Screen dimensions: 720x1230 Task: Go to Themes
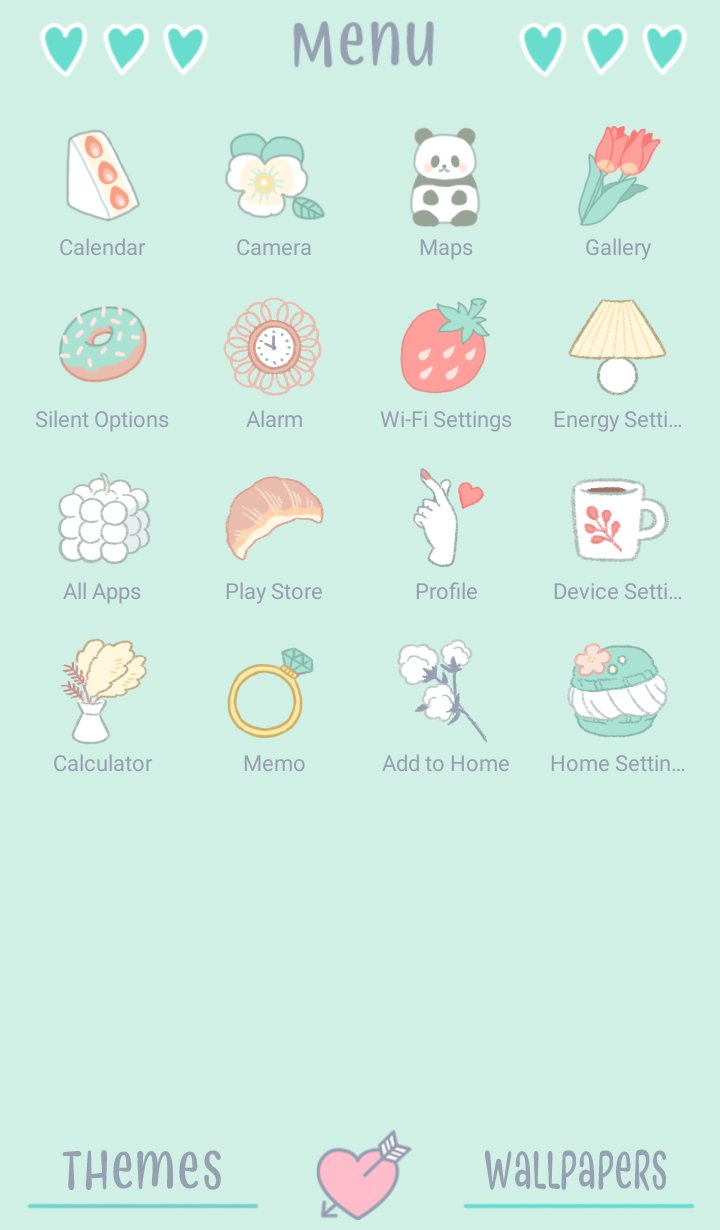pyautogui.click(x=142, y=1171)
